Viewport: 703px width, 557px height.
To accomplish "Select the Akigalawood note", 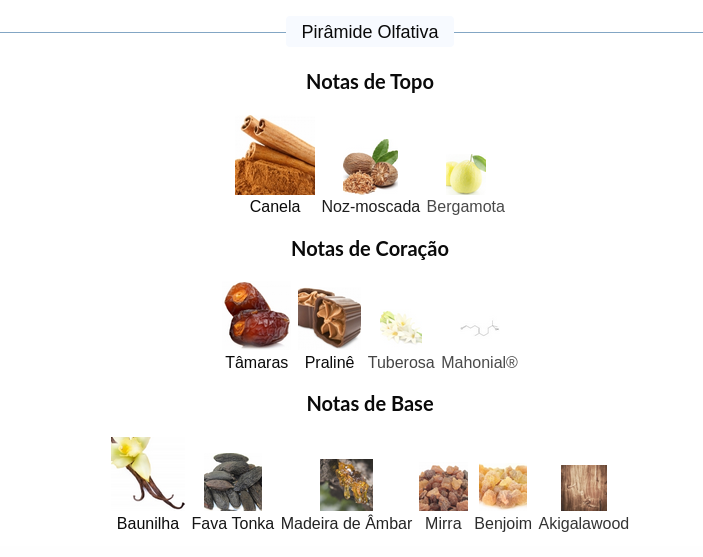I will point(584,498).
